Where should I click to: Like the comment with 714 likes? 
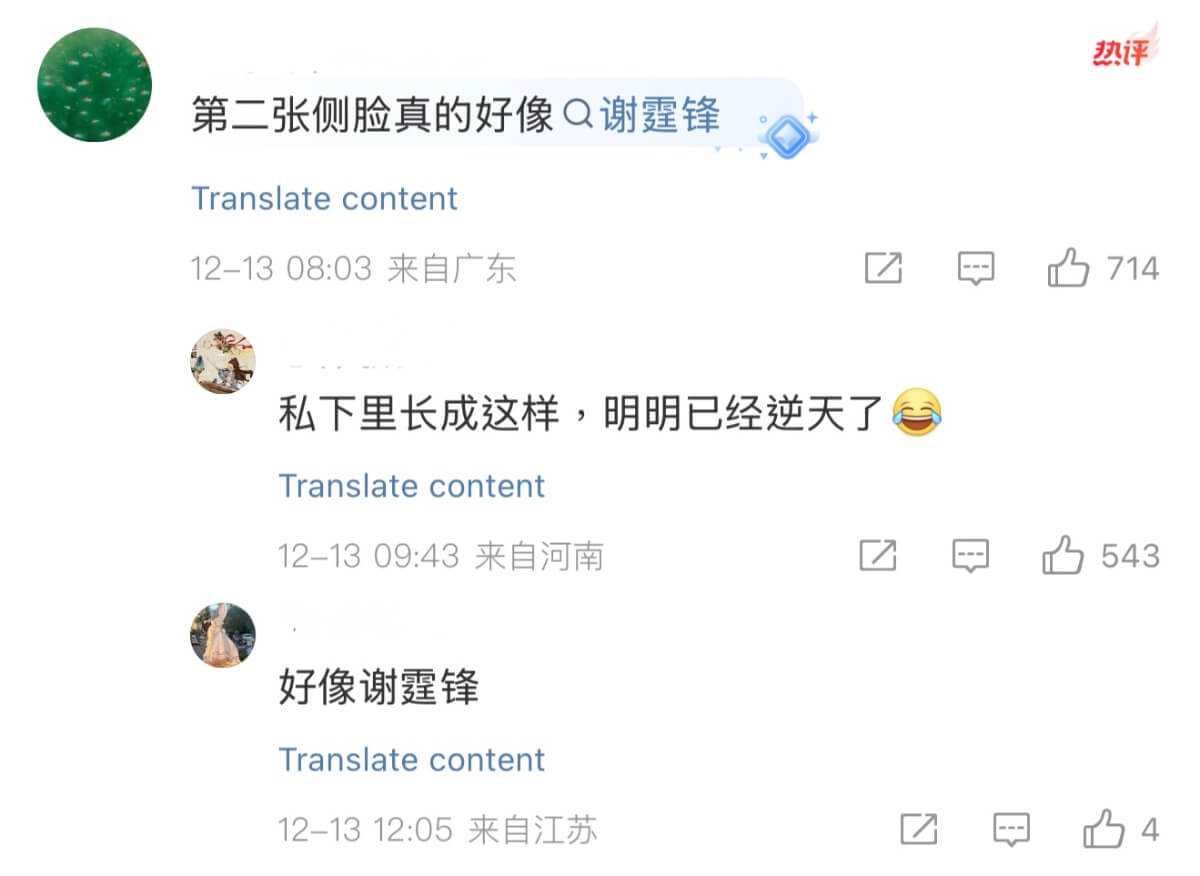click(x=1068, y=268)
